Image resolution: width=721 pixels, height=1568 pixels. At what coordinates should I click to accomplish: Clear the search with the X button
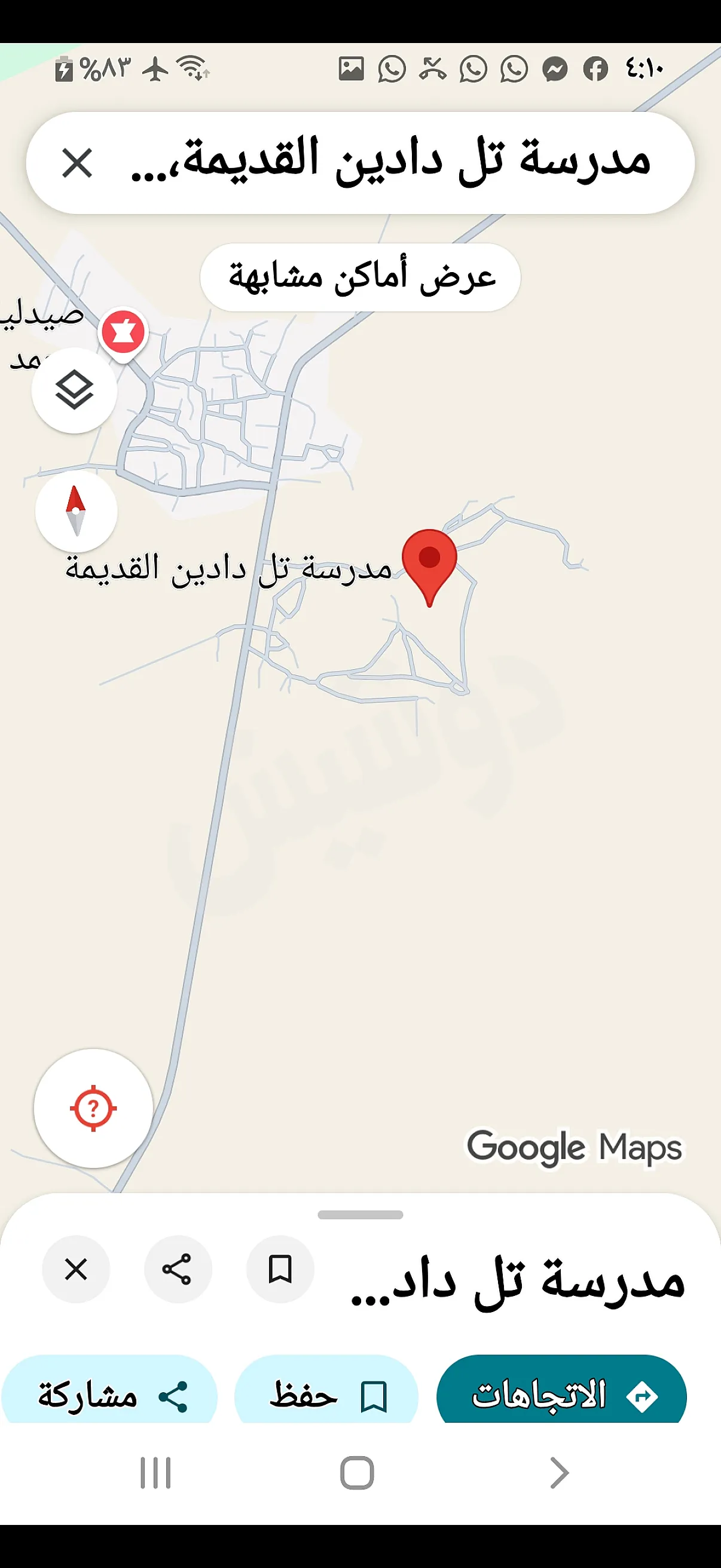[77, 163]
